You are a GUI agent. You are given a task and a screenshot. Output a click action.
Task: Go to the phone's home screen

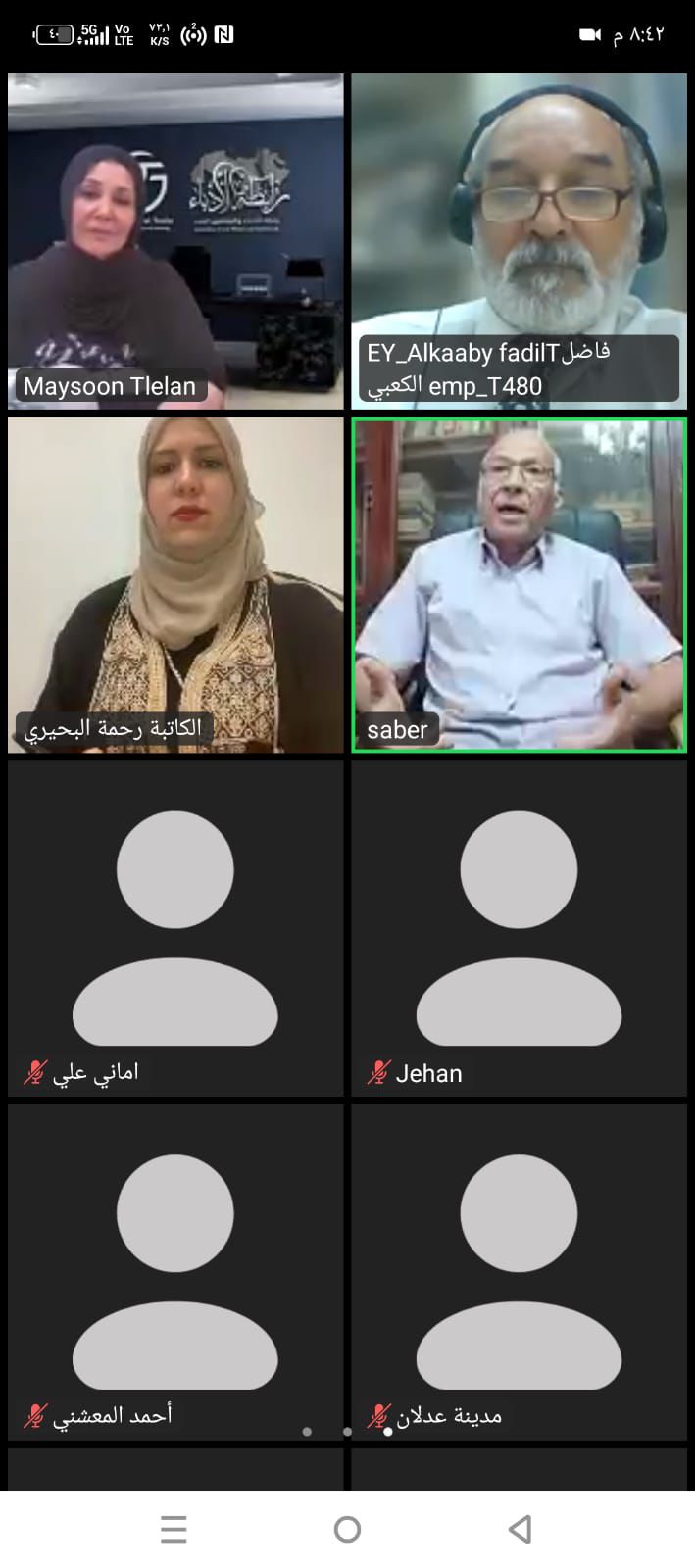(347, 1529)
